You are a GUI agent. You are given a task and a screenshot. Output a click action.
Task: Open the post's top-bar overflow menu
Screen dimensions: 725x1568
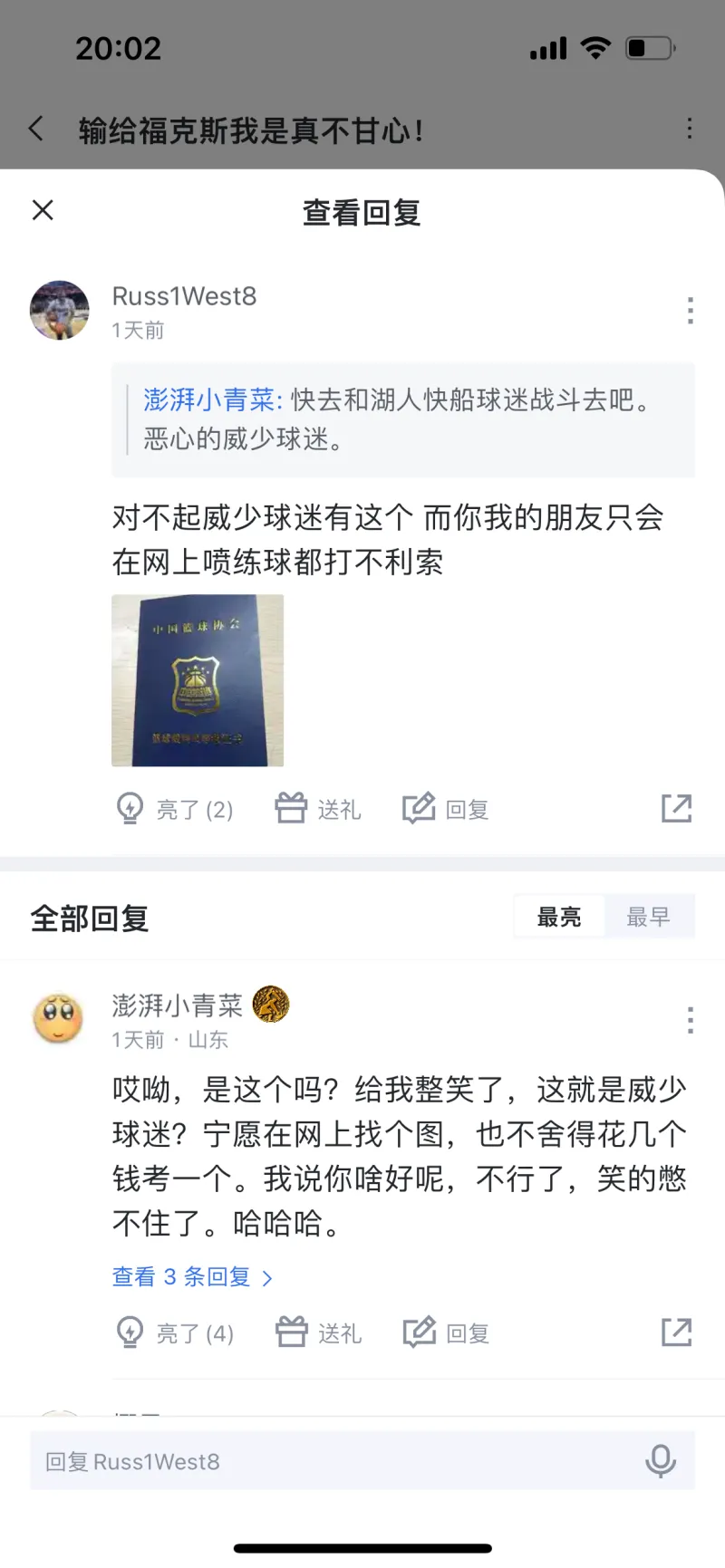click(x=690, y=129)
